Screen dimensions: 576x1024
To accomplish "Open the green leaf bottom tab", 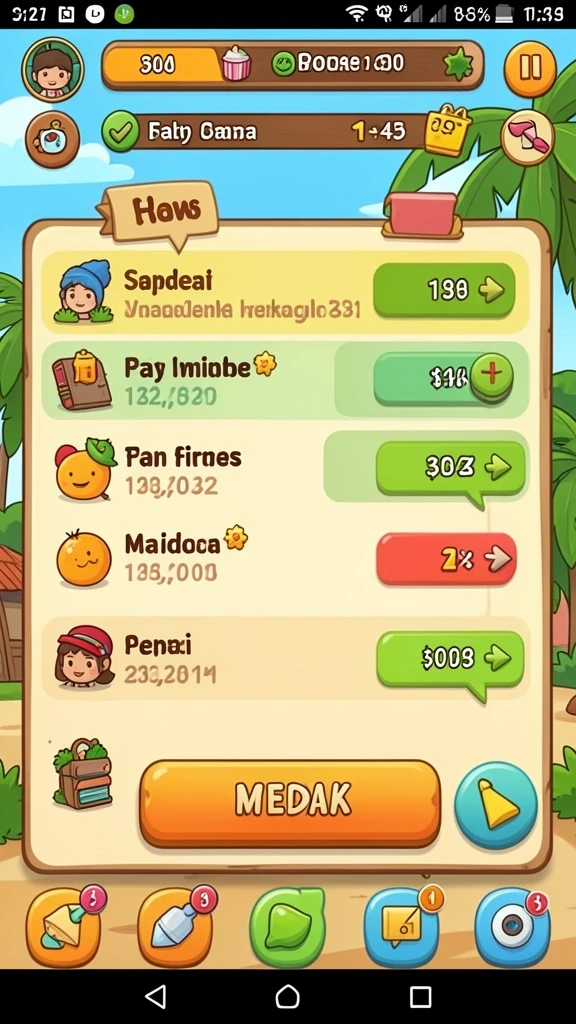I will click(287, 926).
